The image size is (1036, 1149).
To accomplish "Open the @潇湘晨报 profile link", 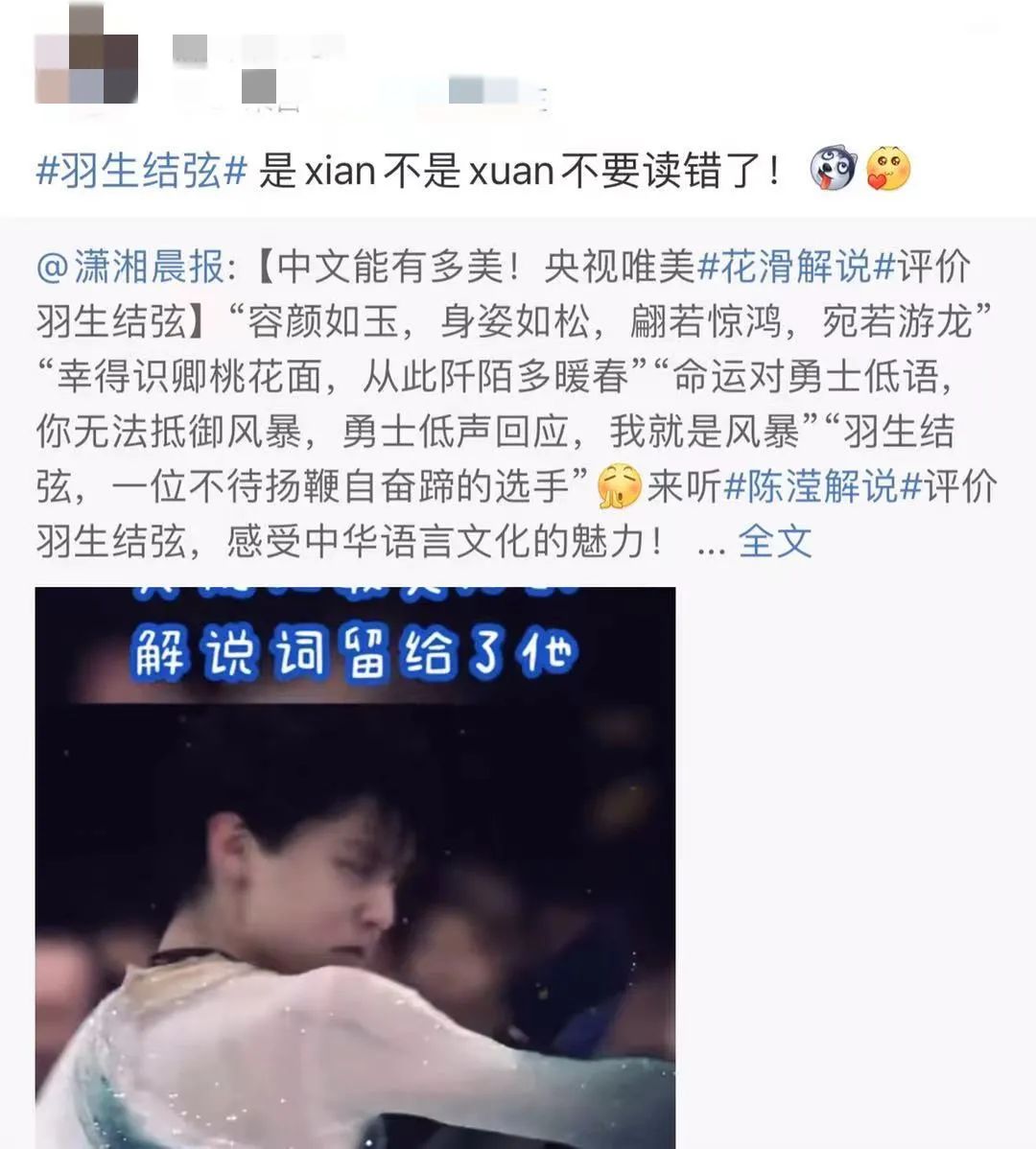I will click(129, 268).
